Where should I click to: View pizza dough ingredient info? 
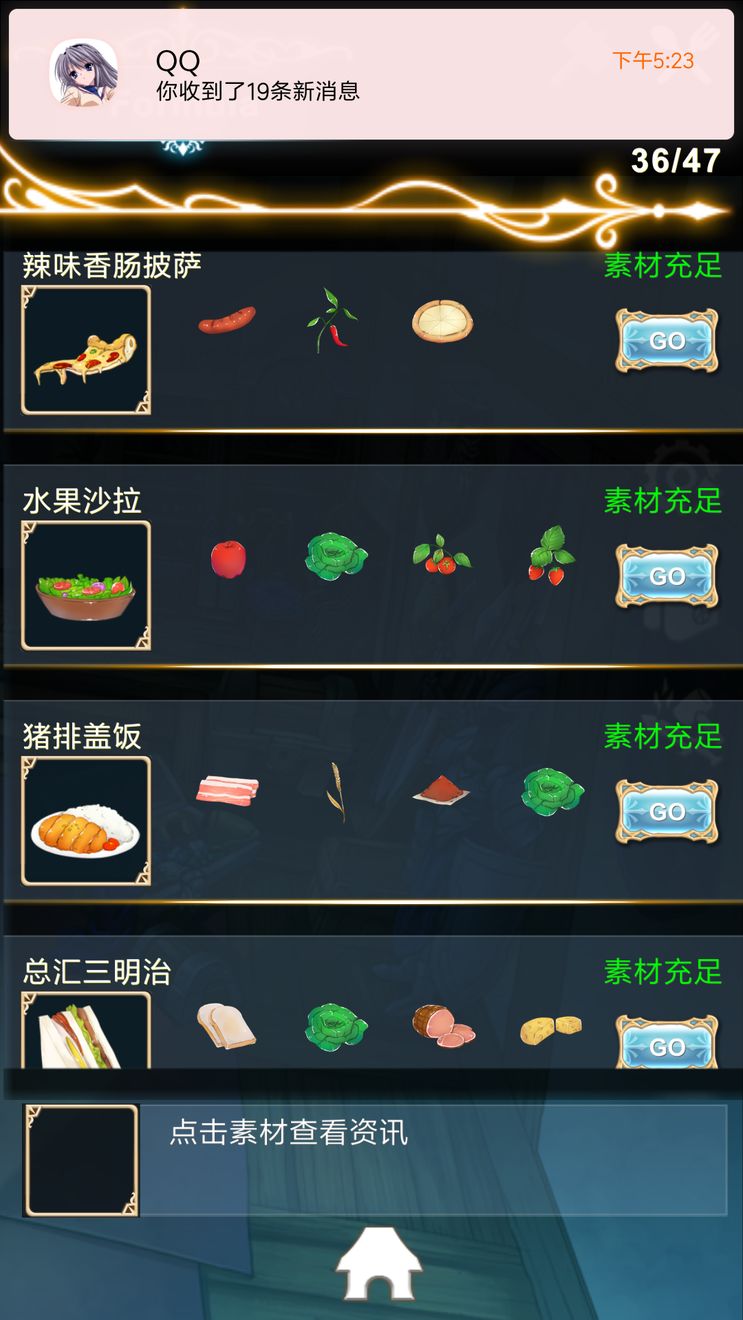(442, 321)
